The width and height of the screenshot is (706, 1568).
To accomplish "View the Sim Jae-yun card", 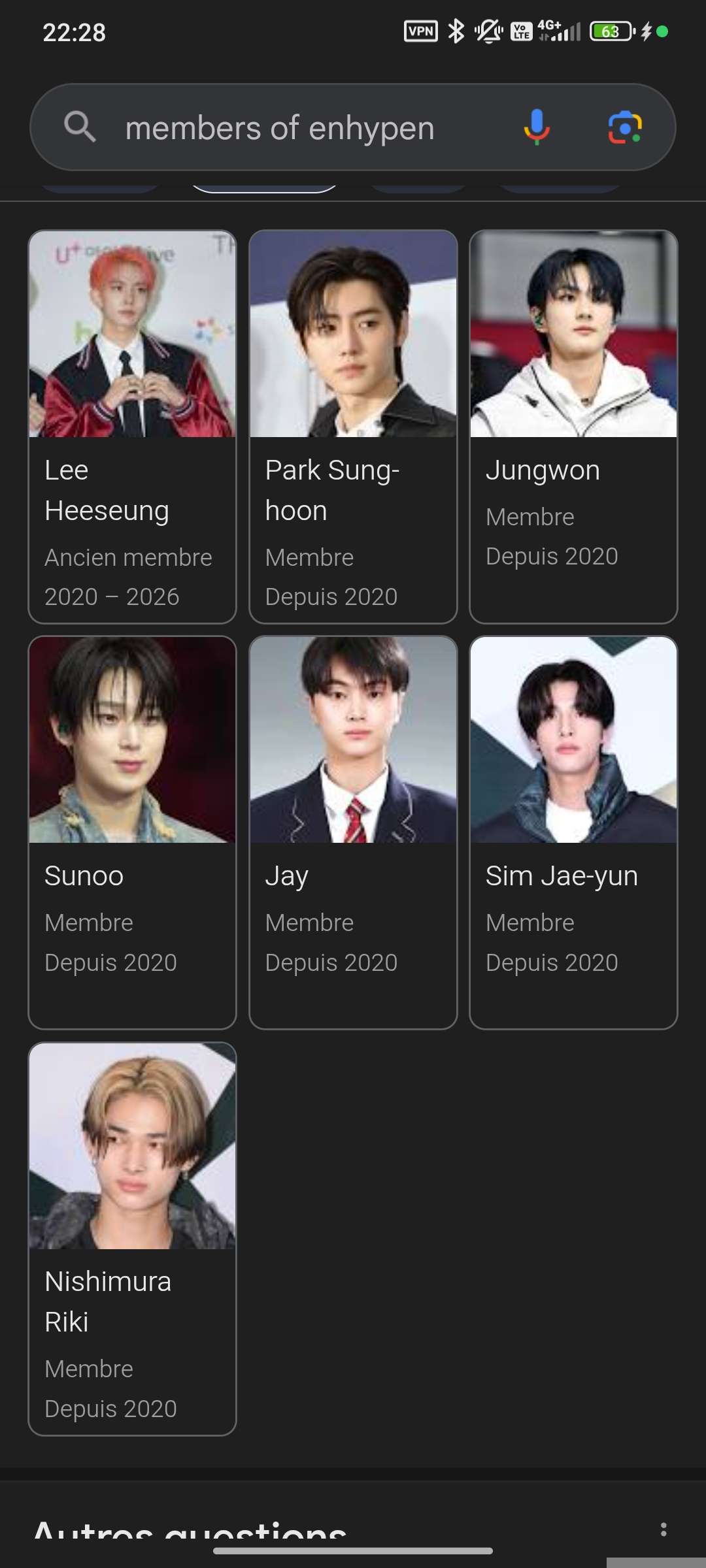I will [573, 832].
